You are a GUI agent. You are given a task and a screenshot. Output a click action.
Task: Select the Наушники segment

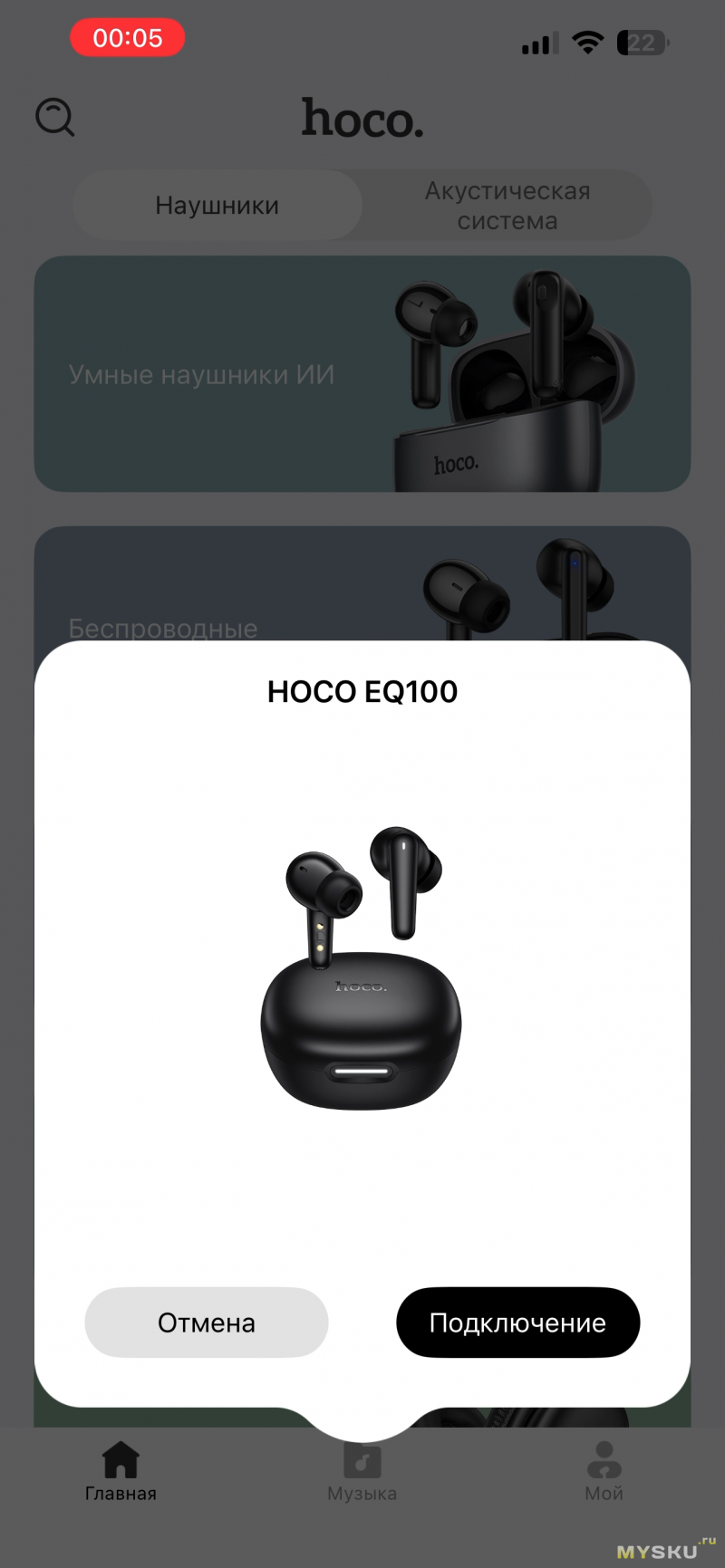(x=217, y=206)
